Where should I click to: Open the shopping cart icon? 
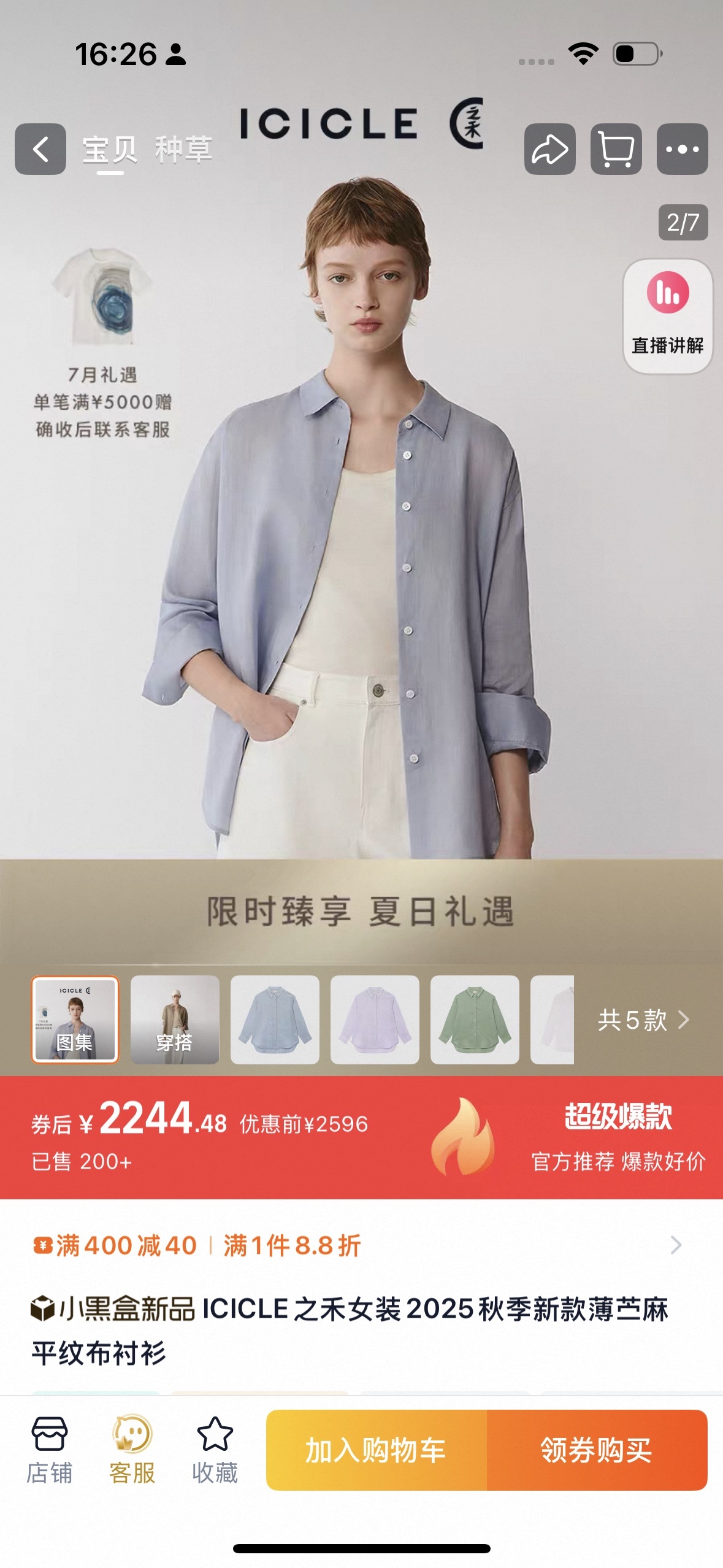[616, 149]
